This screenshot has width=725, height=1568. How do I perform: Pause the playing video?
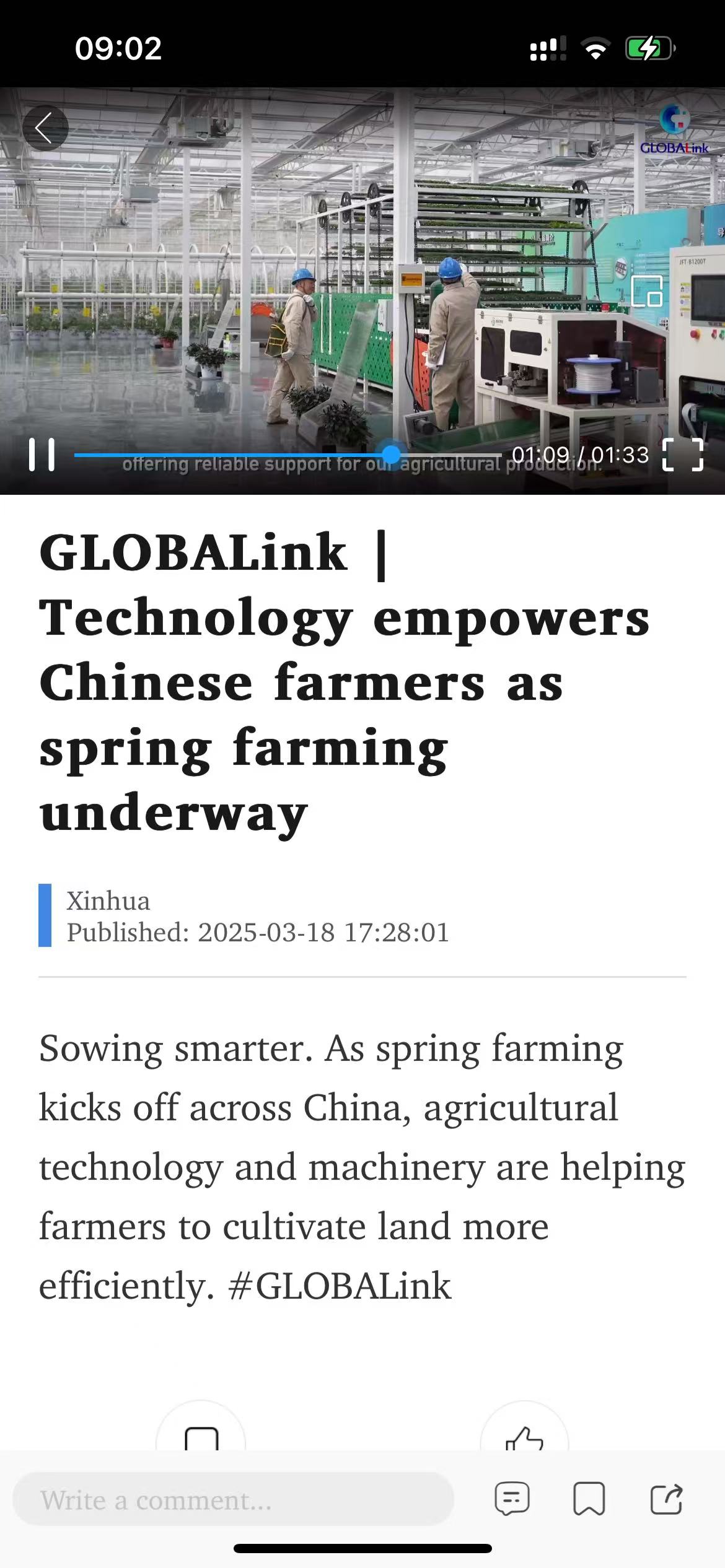42,455
